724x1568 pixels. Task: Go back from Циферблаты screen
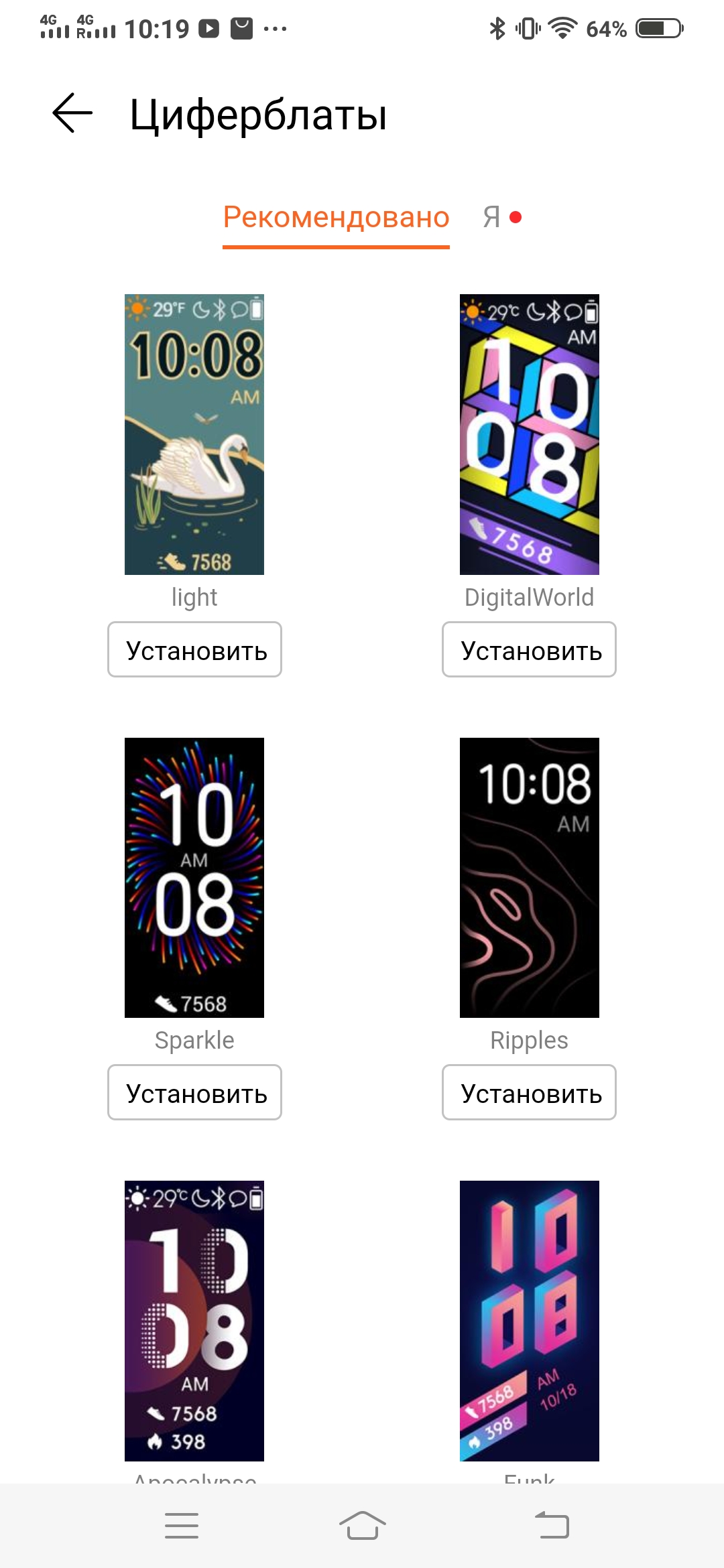click(72, 113)
